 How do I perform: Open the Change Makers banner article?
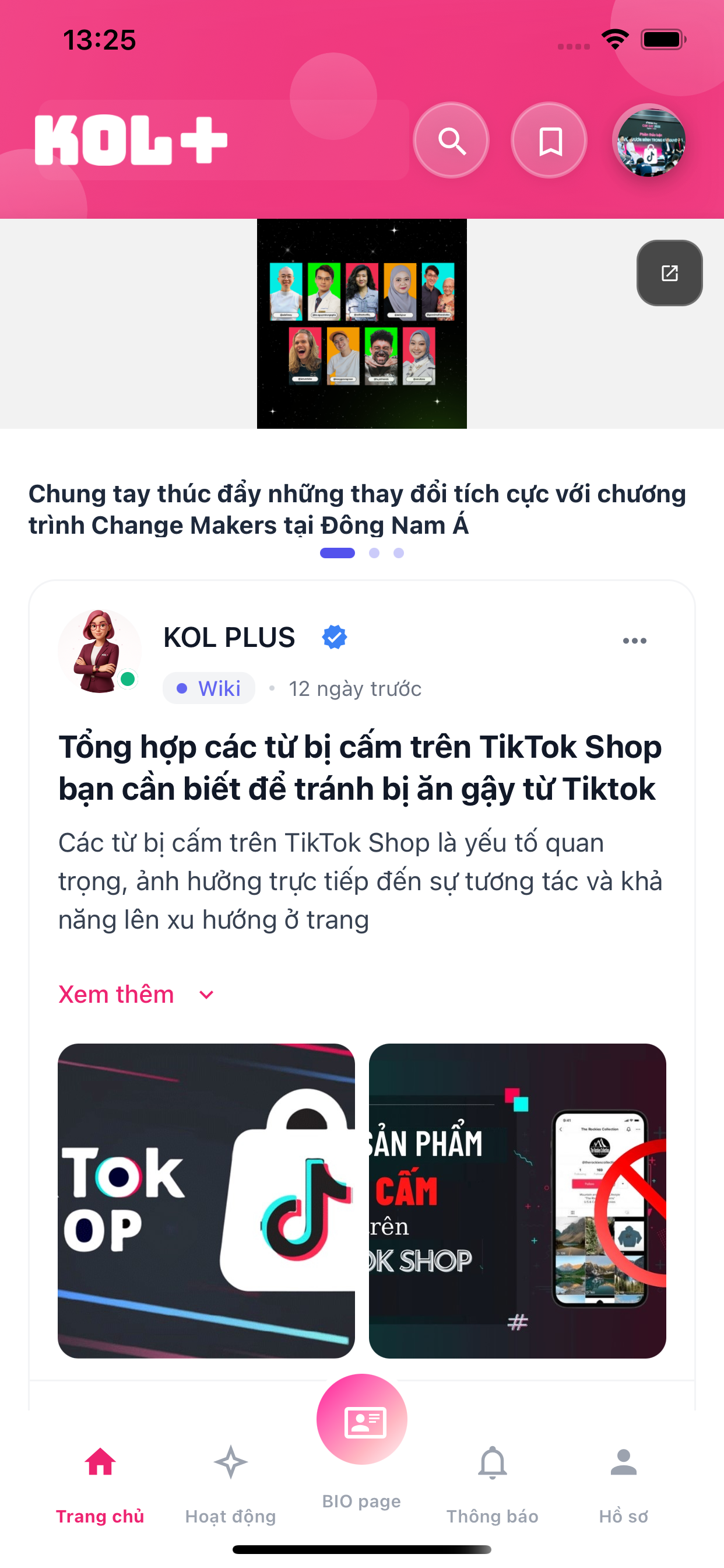pos(361,324)
